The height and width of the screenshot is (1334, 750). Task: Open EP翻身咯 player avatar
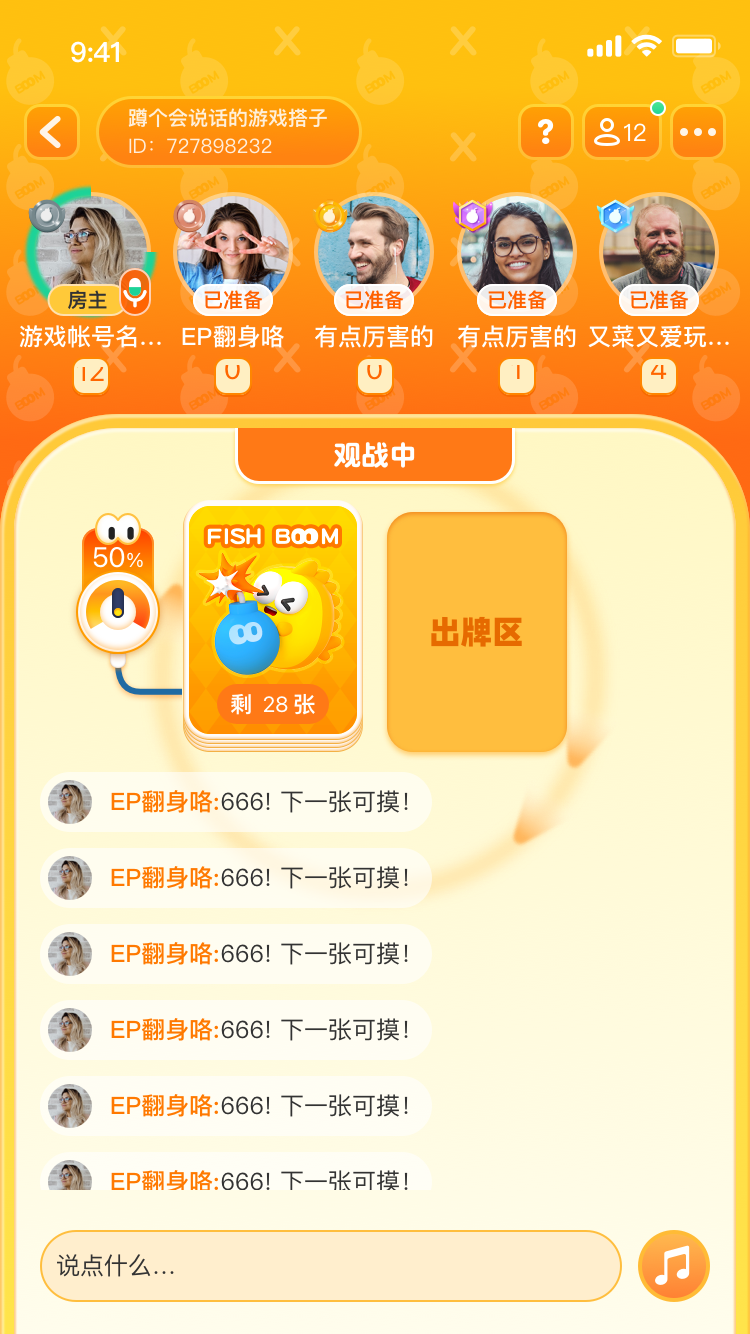coord(232,248)
